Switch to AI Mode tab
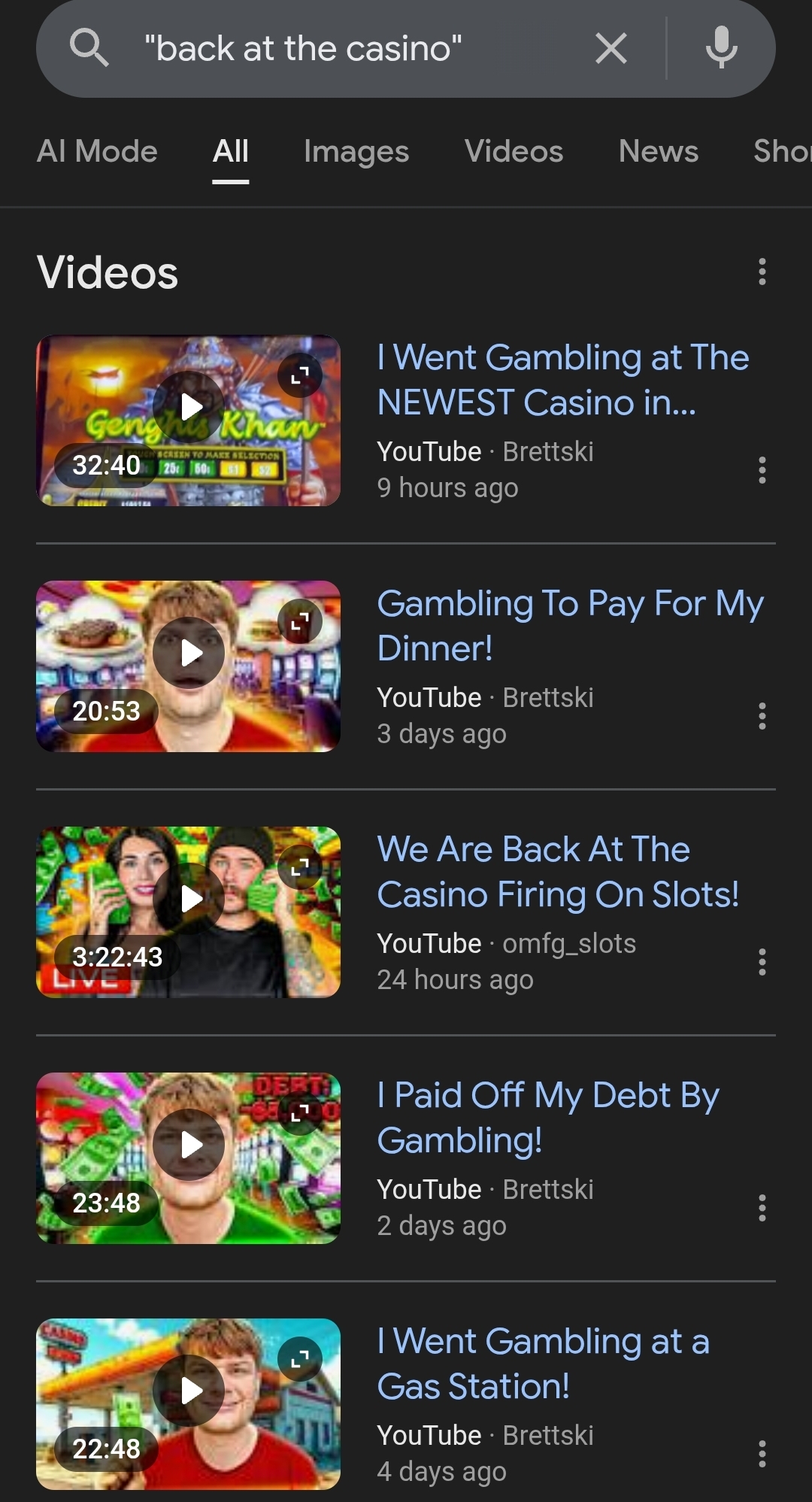The height and width of the screenshot is (1502, 812). 97,151
